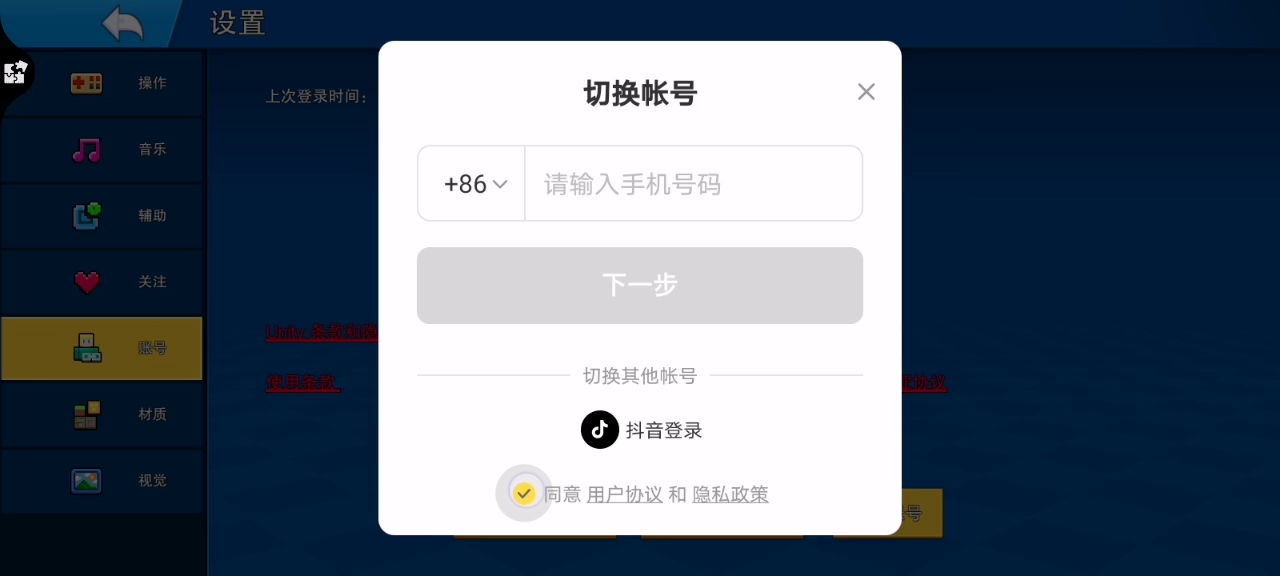
Task: Go back with the arrow icon
Action: (x=122, y=23)
